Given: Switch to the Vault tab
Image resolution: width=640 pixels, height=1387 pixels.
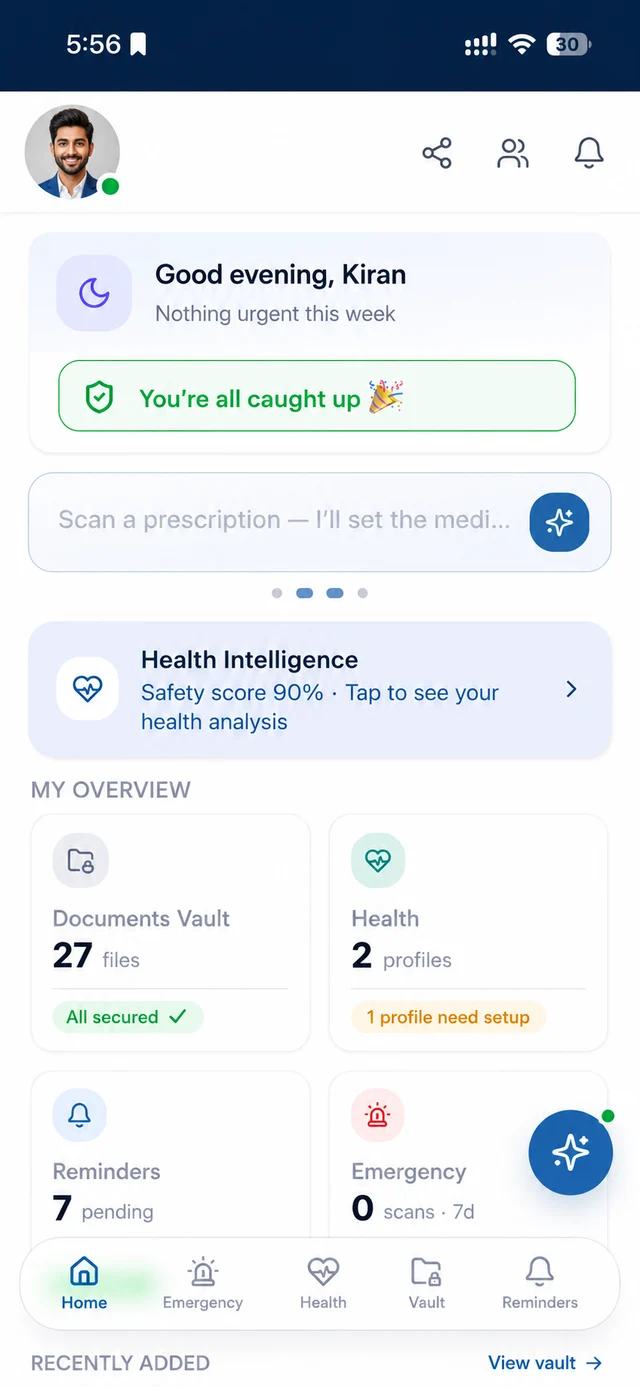Looking at the screenshot, I should coord(427,1284).
